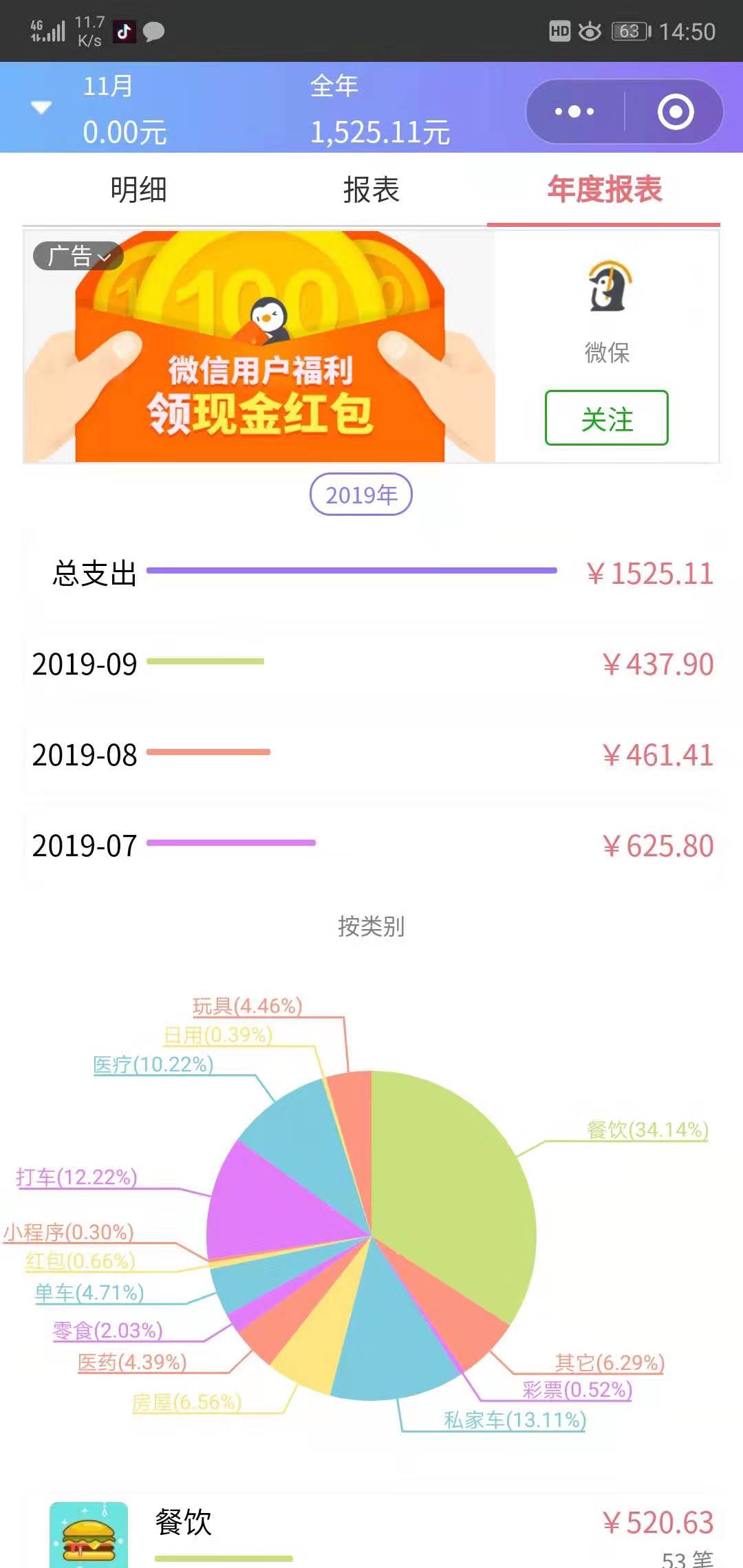Switch to the 明细 tab
Viewport: 743px width, 1568px height.
click(138, 190)
